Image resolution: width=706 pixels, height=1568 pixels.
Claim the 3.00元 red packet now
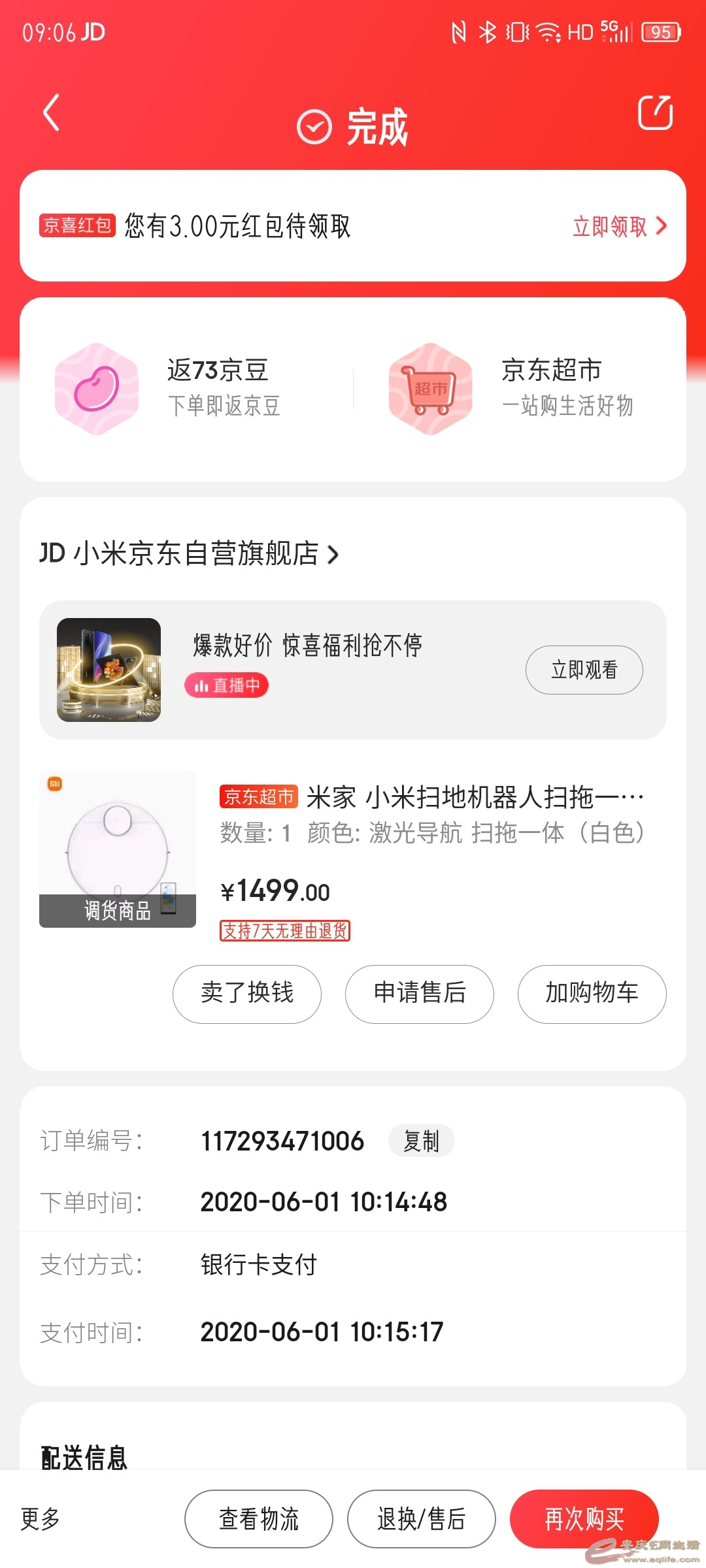[x=618, y=226]
